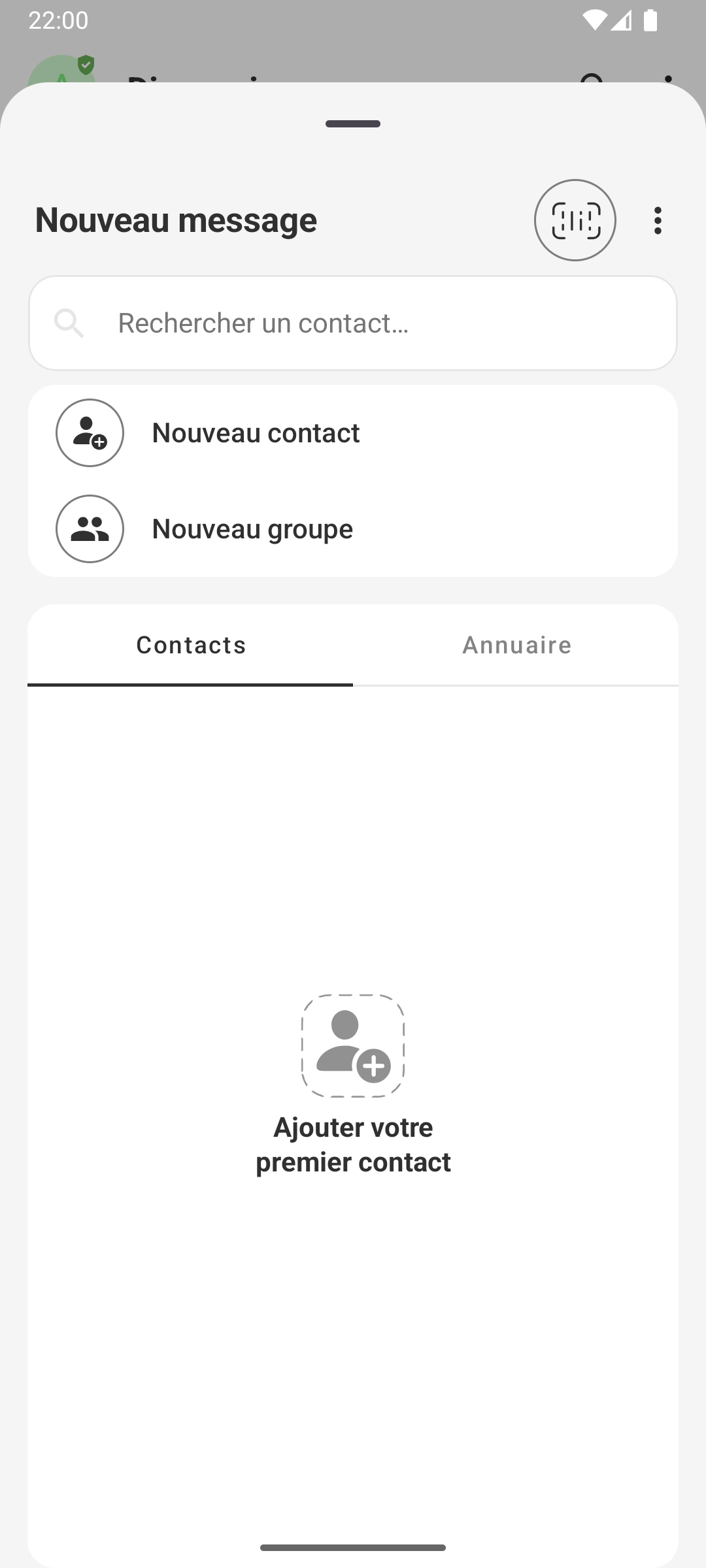Tap the sheet drag handle

(353, 124)
